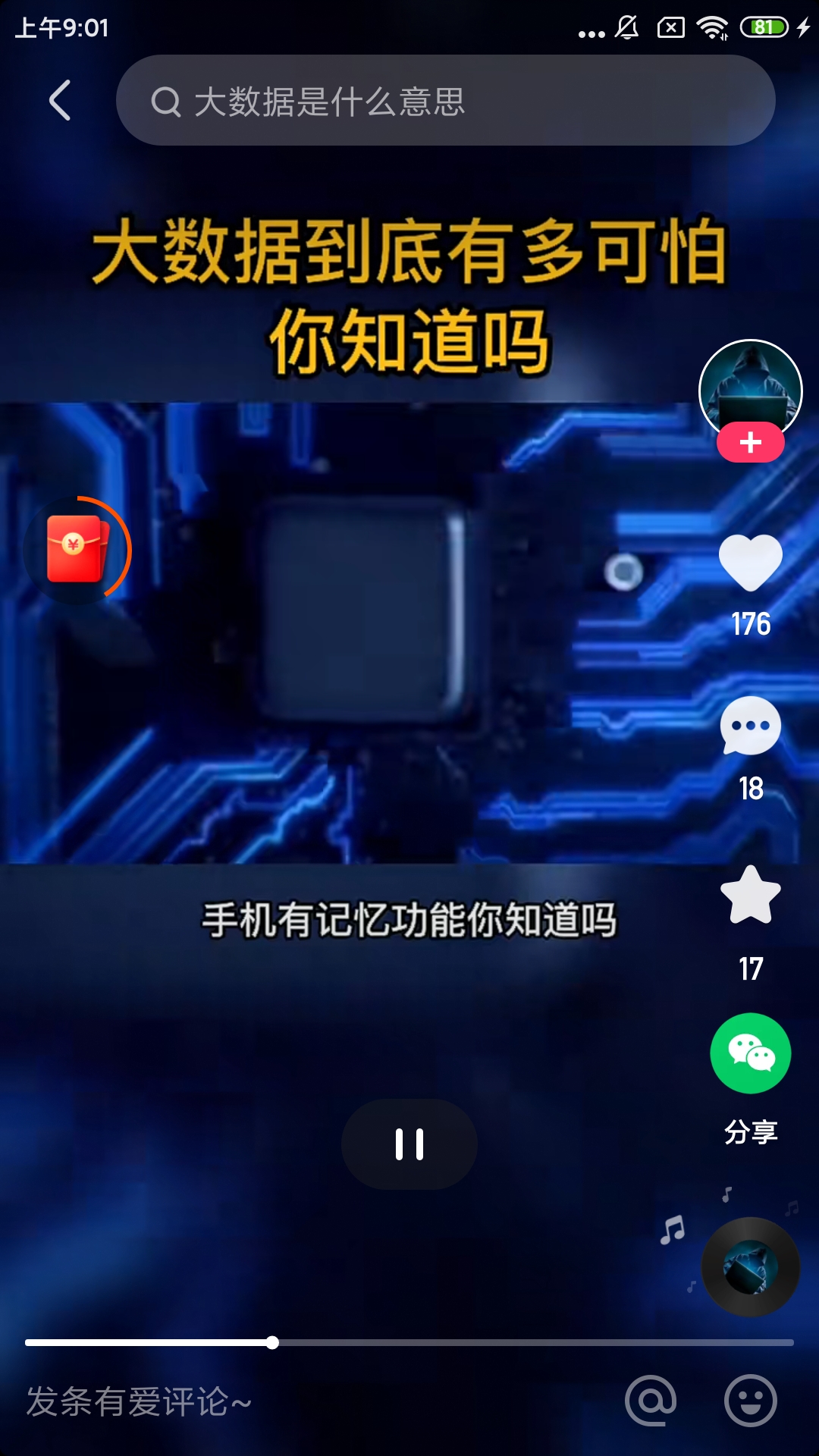Screen dimensions: 819x1456
Task: Open the creator's profile avatar
Action: pyautogui.click(x=750, y=385)
